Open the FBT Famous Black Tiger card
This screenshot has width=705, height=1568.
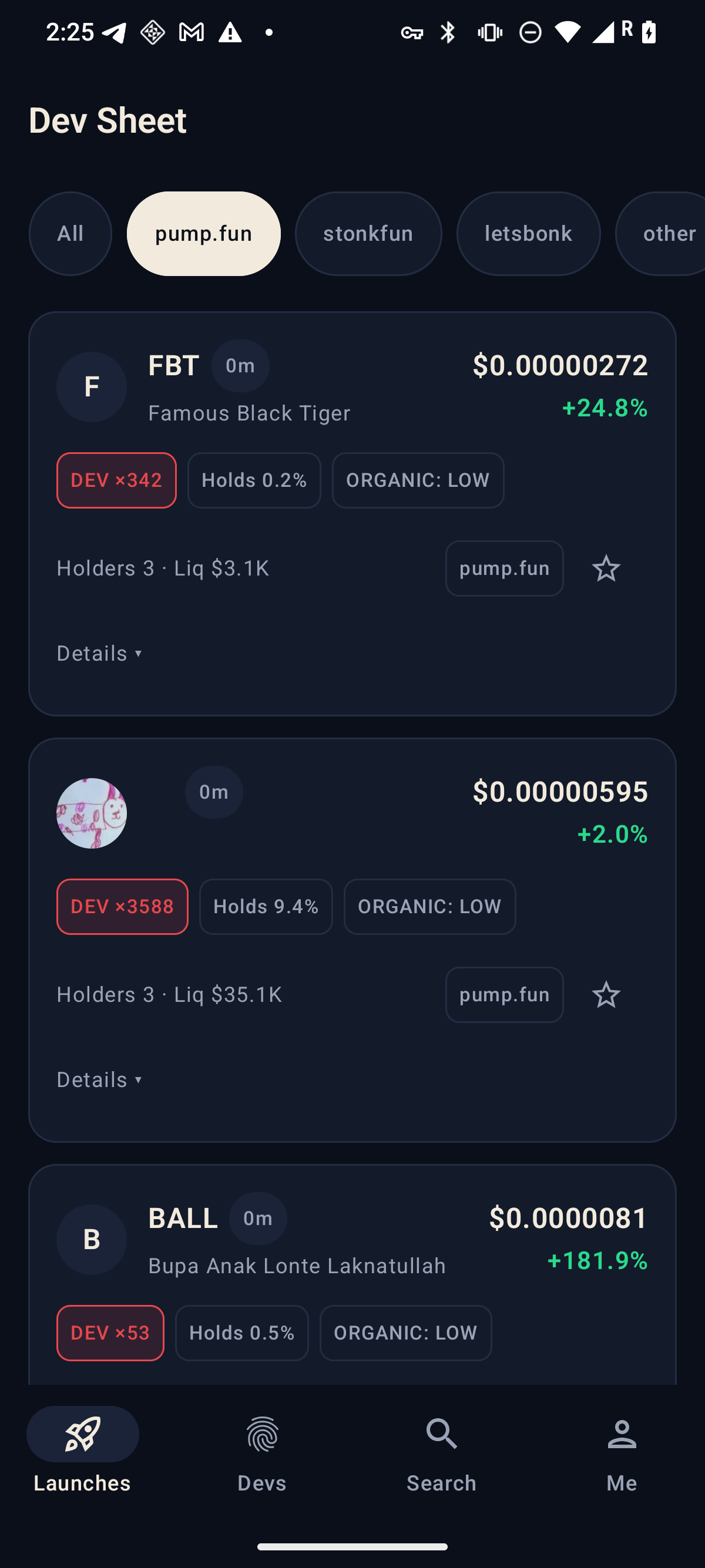tap(352, 514)
